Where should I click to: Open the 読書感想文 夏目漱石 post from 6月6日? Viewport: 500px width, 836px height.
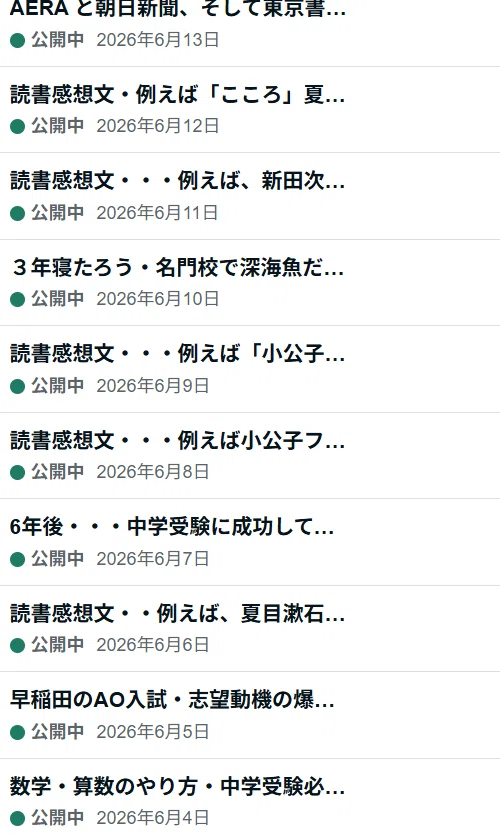pos(178,614)
